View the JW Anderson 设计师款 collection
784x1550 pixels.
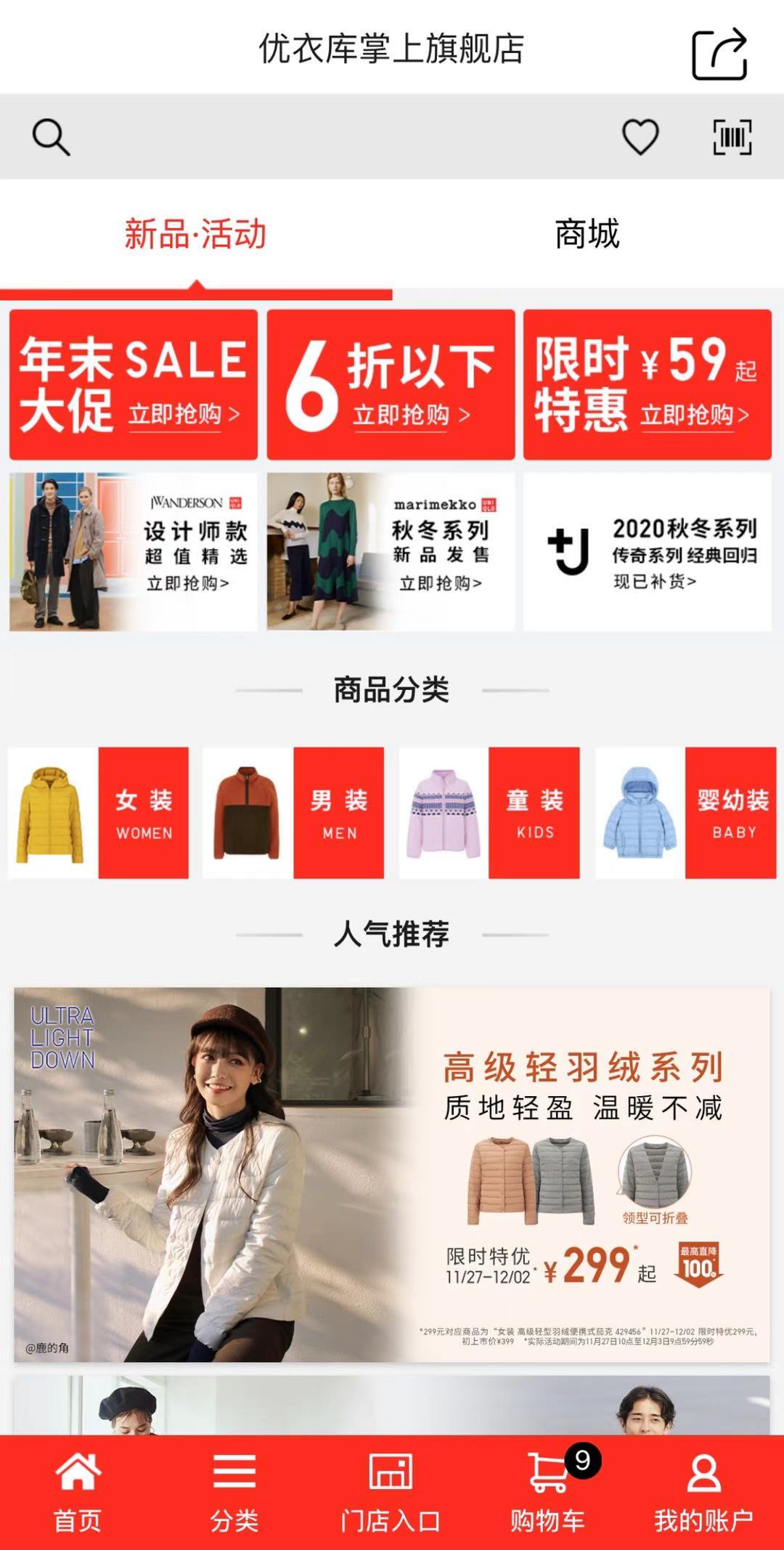134,552
